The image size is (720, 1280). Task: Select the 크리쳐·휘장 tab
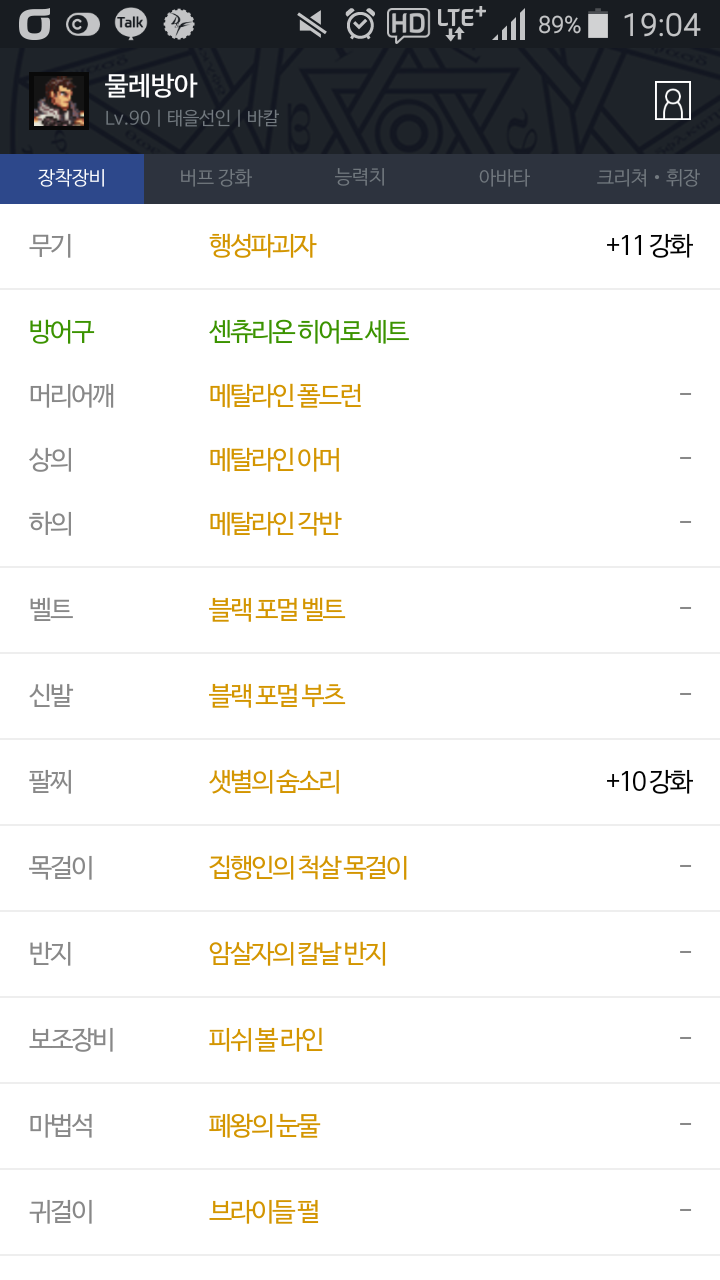tap(648, 178)
